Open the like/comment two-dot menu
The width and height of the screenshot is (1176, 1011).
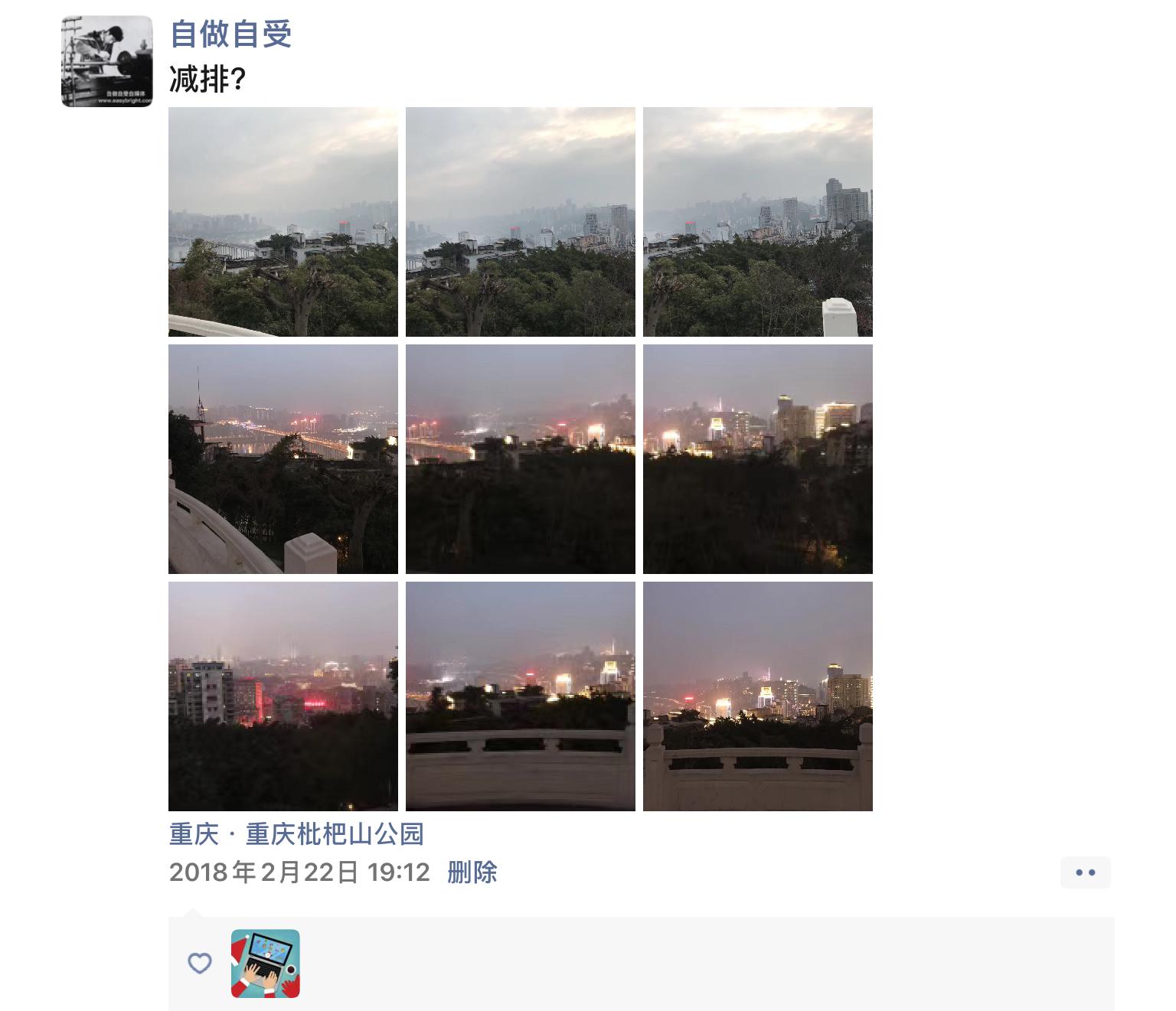pyautogui.click(x=1085, y=872)
